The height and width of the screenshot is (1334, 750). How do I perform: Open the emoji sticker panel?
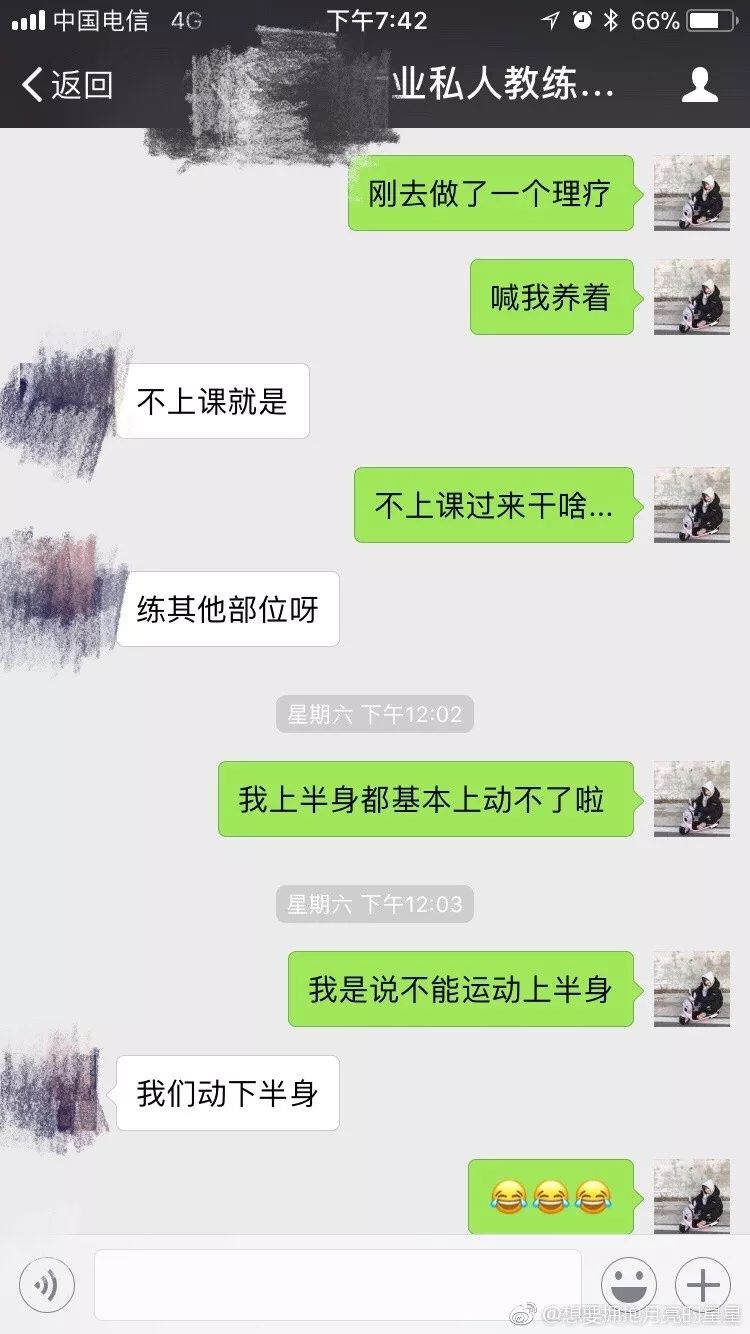point(628,1284)
